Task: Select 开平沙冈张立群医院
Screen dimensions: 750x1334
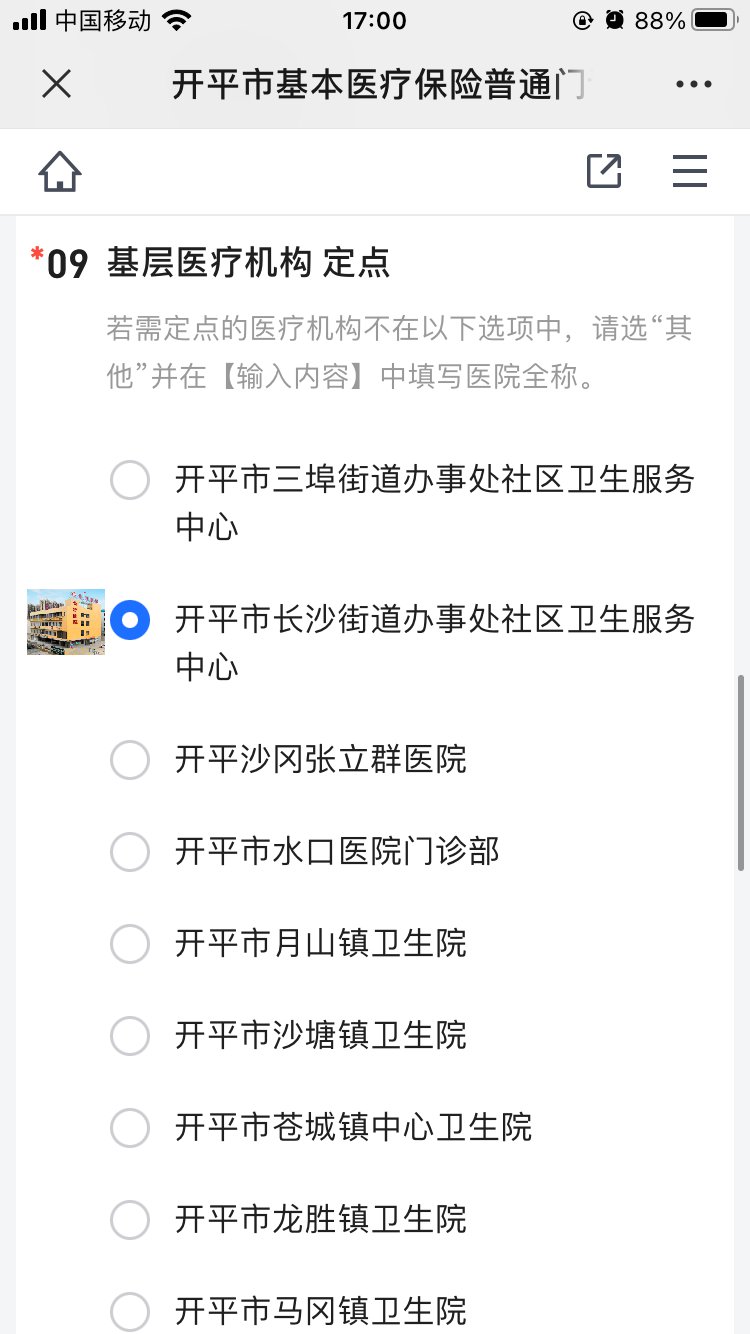Action: pos(130,760)
